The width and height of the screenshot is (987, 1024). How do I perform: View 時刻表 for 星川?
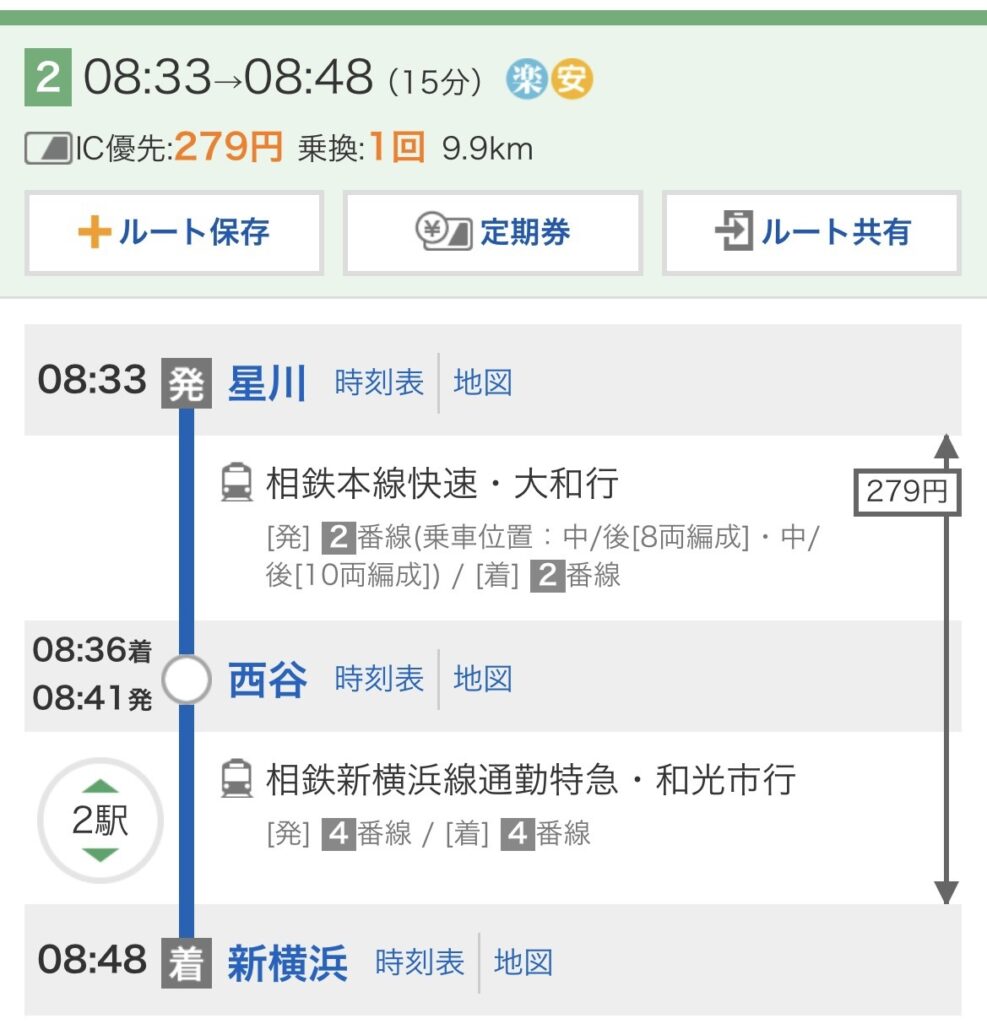[x=379, y=383]
